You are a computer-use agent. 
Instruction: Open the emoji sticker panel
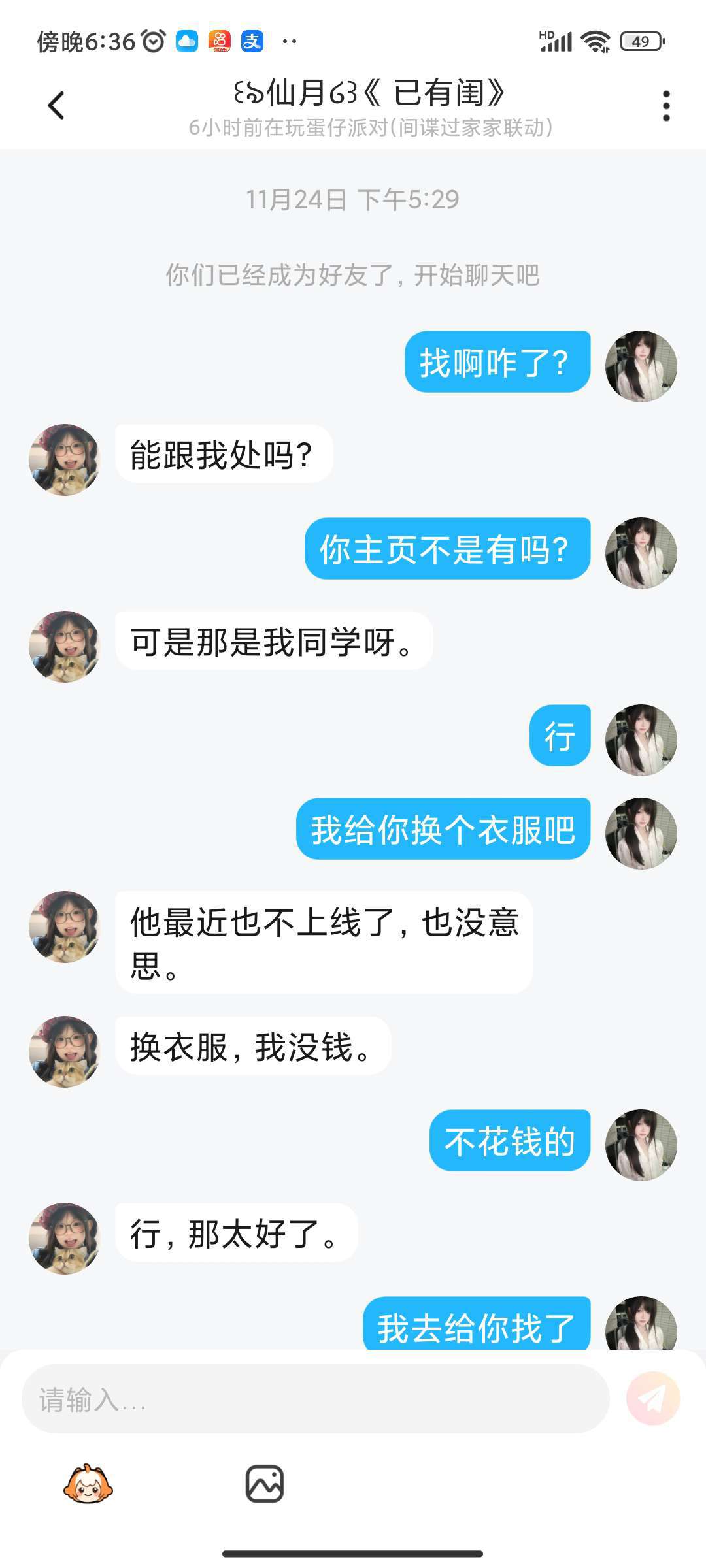[88, 1484]
